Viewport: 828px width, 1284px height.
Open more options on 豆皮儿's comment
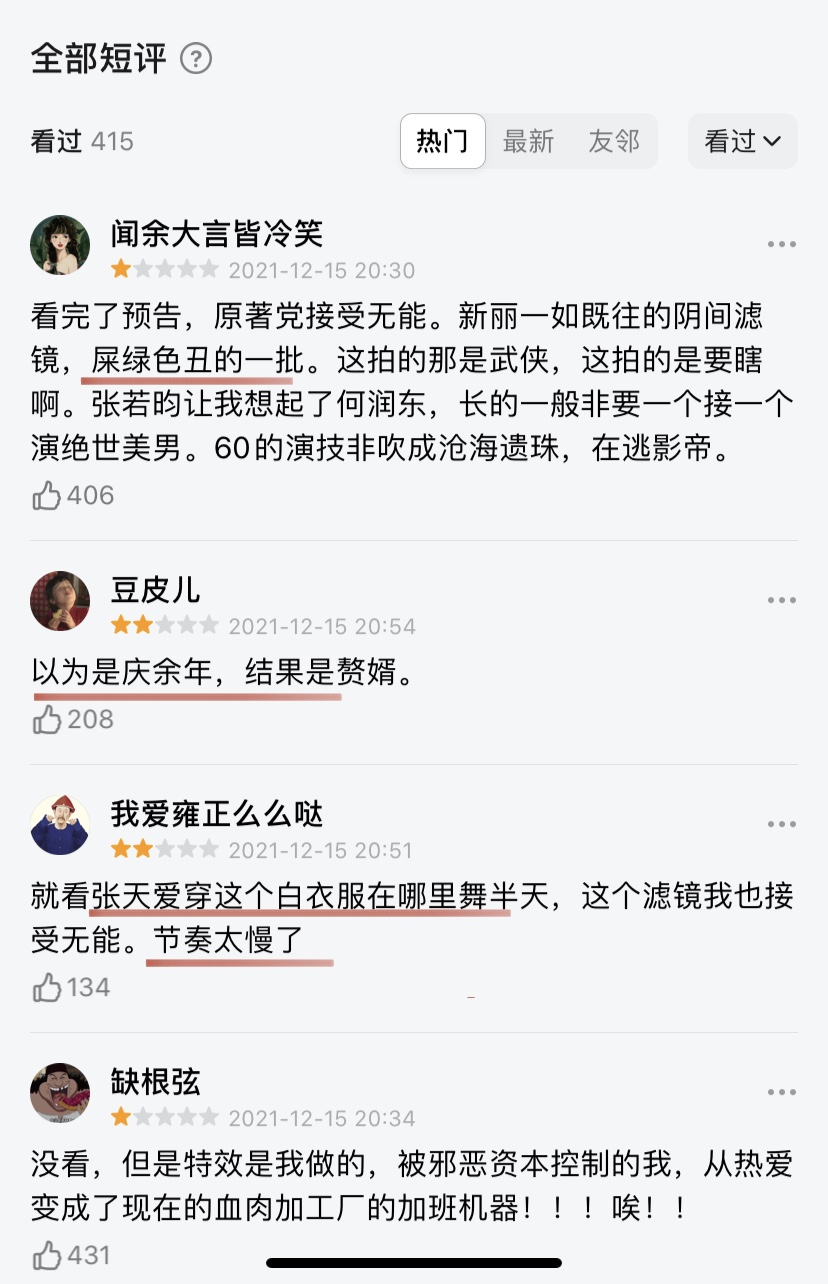click(x=780, y=599)
